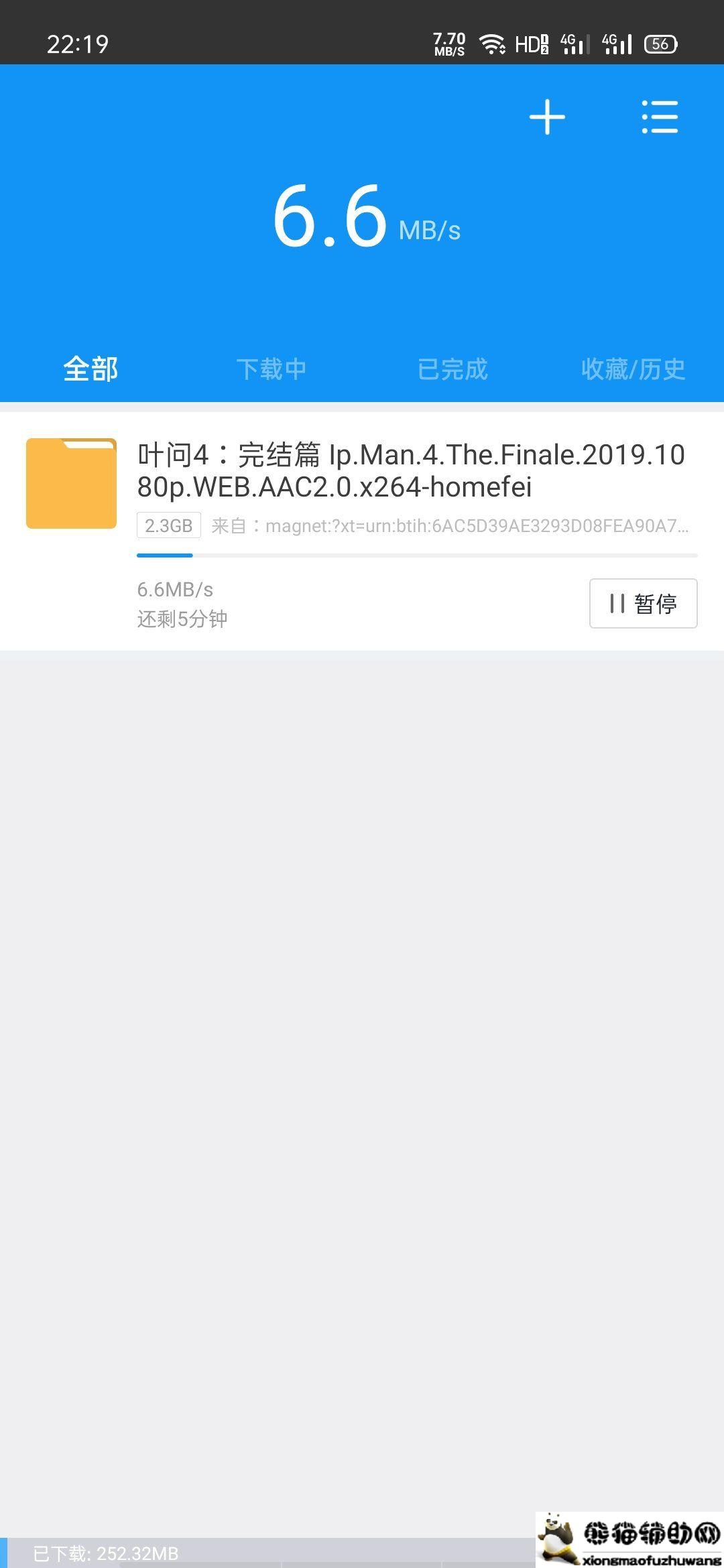The width and height of the screenshot is (724, 1568).
Task: Open the 收藏/历史 tab
Action: pos(633,369)
